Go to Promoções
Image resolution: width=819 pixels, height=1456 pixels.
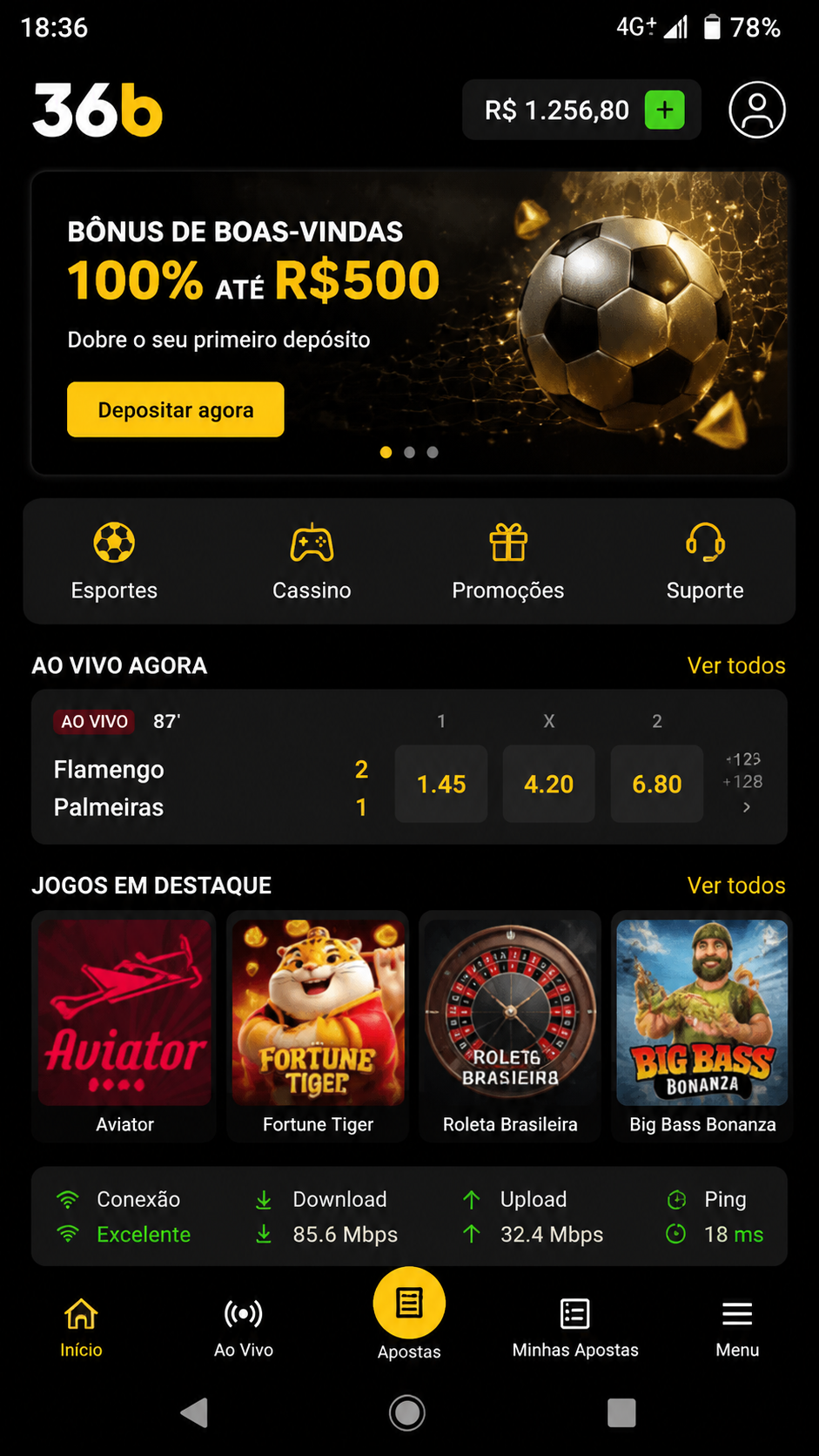click(508, 562)
